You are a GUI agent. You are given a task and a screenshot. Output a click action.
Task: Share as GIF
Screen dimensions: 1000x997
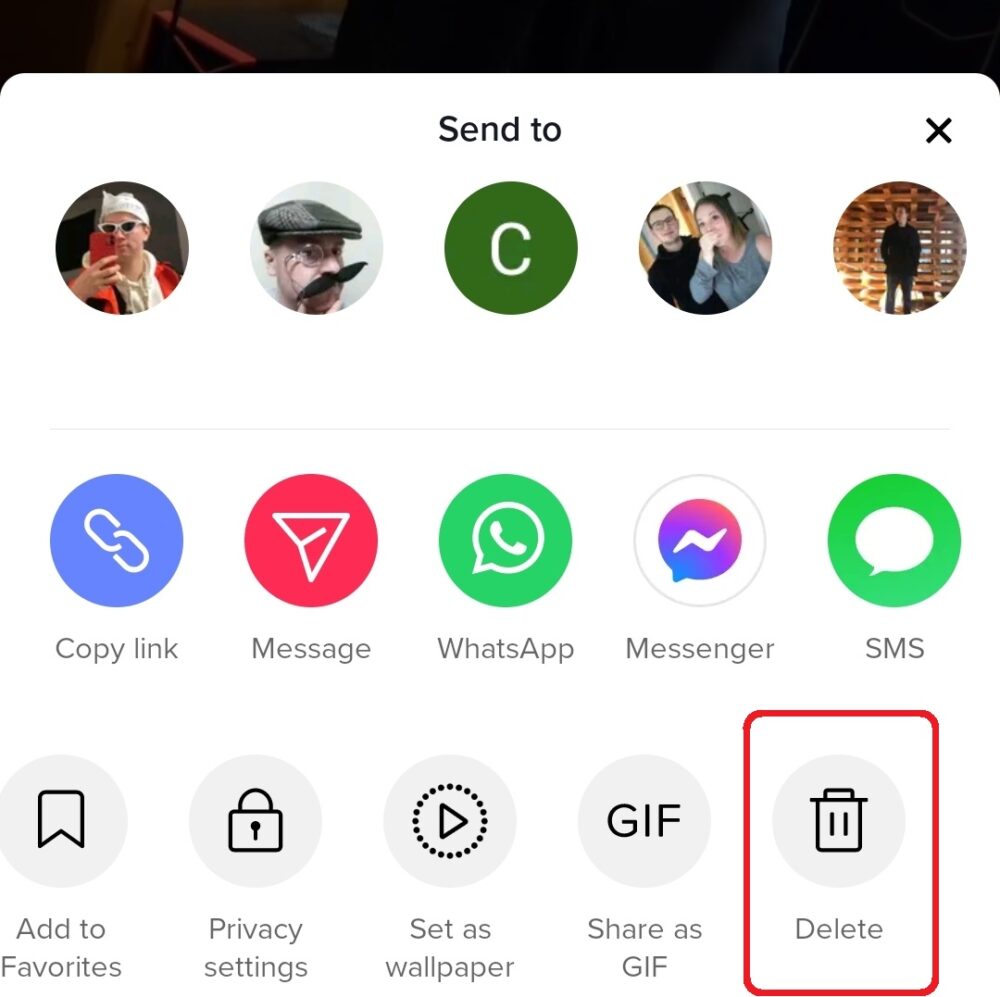[x=645, y=821]
